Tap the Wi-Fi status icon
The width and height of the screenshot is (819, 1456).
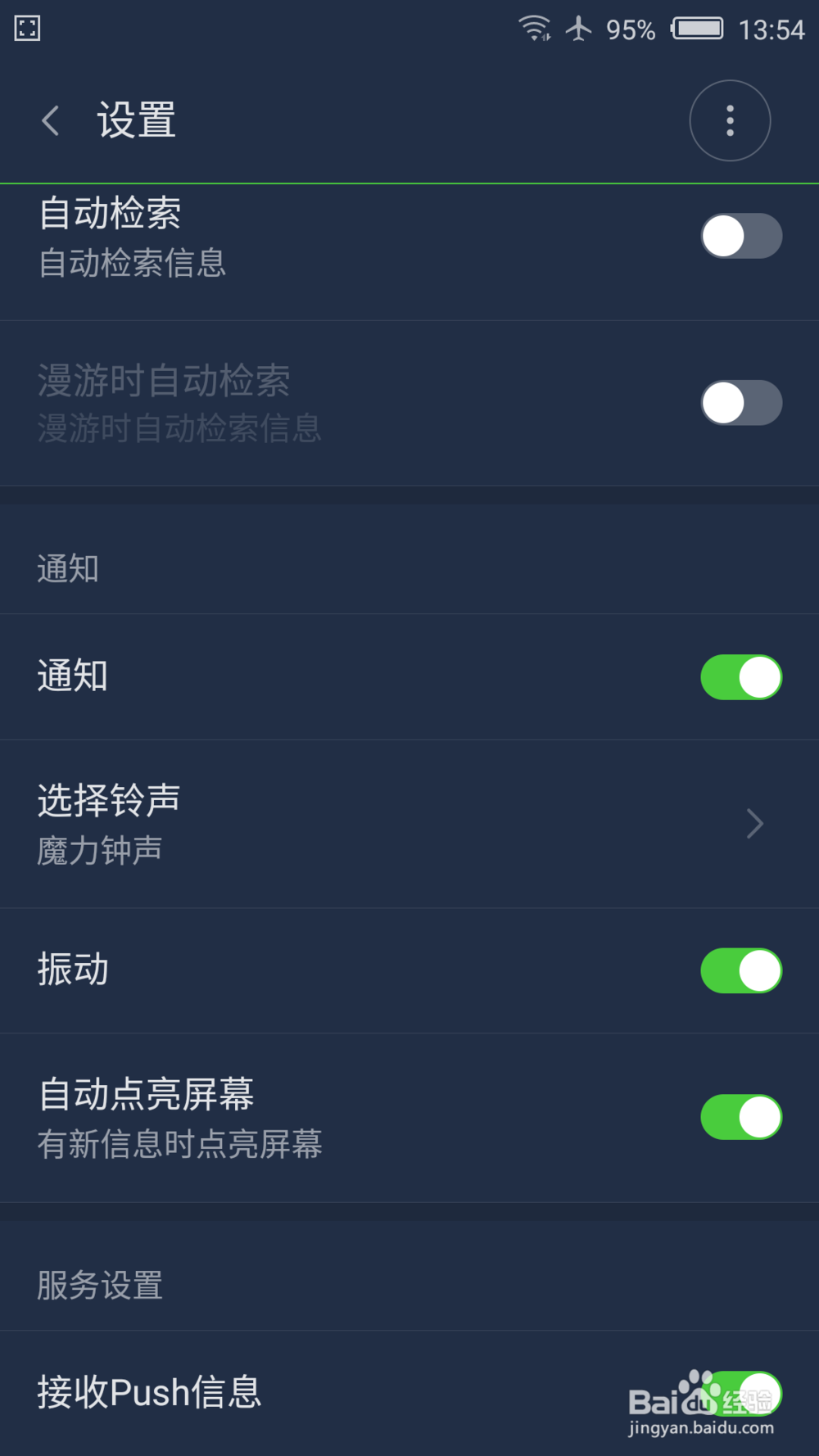(533, 29)
